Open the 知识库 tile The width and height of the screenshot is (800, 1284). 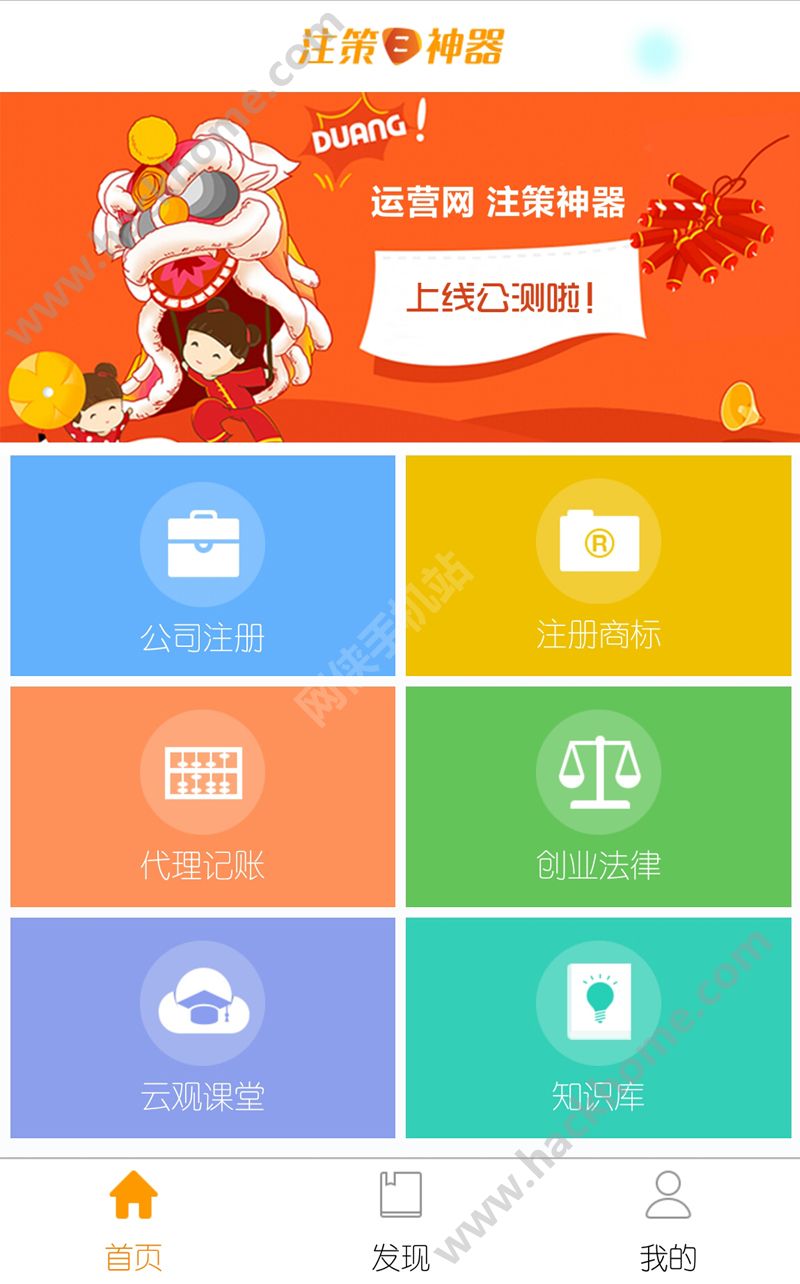coord(598,1027)
